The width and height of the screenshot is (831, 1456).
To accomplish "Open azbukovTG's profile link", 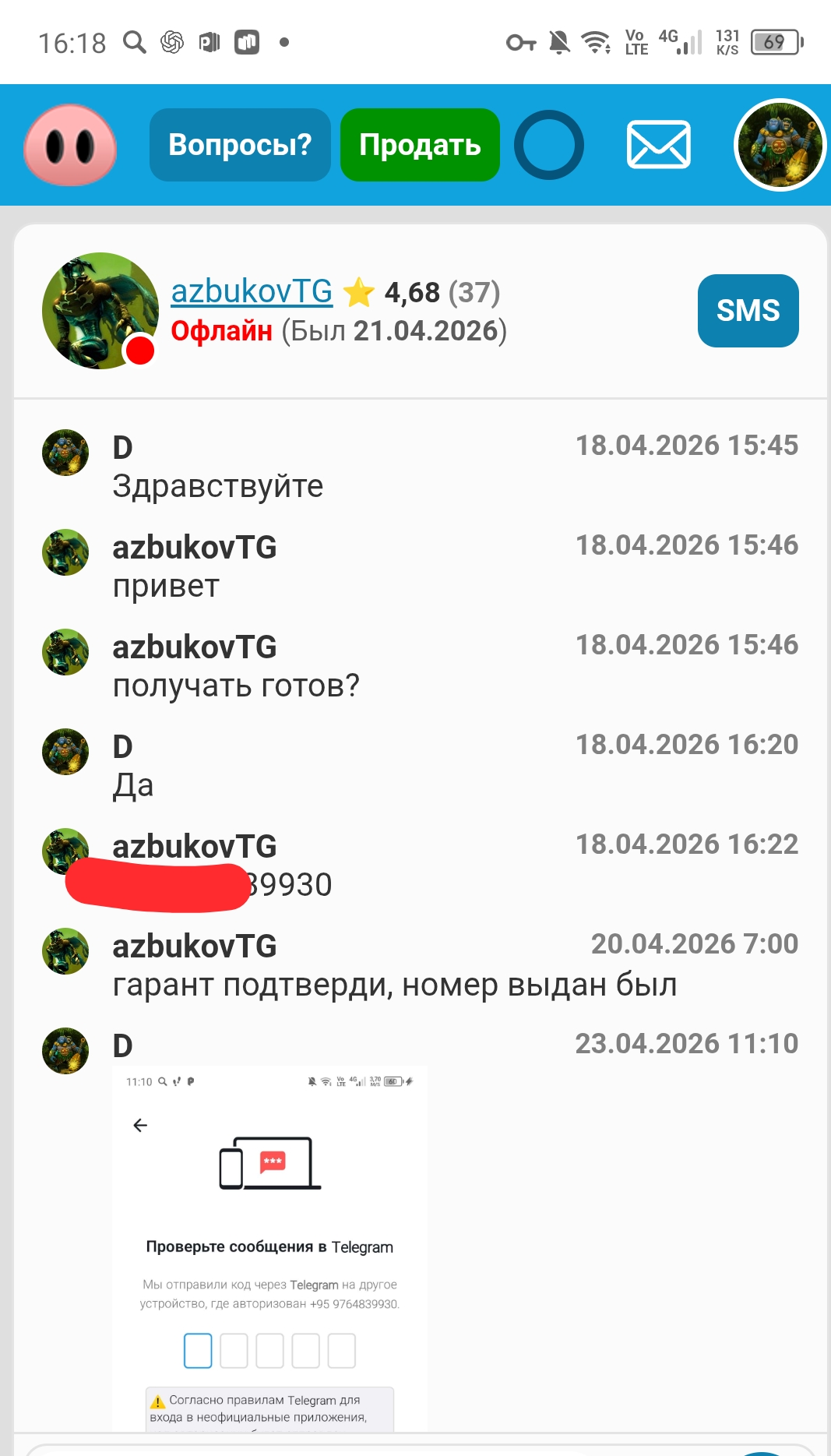I will pos(252,291).
